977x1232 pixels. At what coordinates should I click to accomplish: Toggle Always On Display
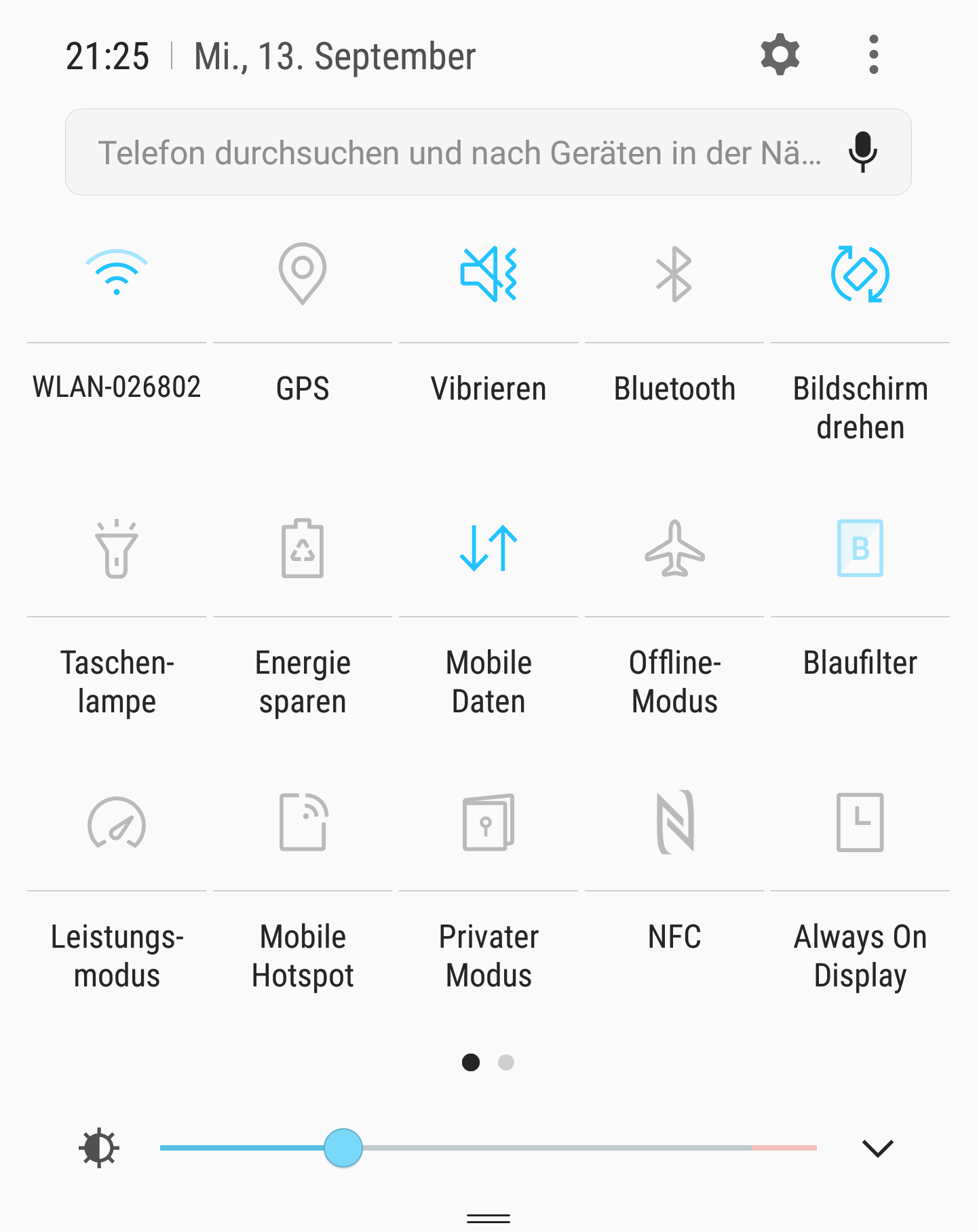click(860, 822)
